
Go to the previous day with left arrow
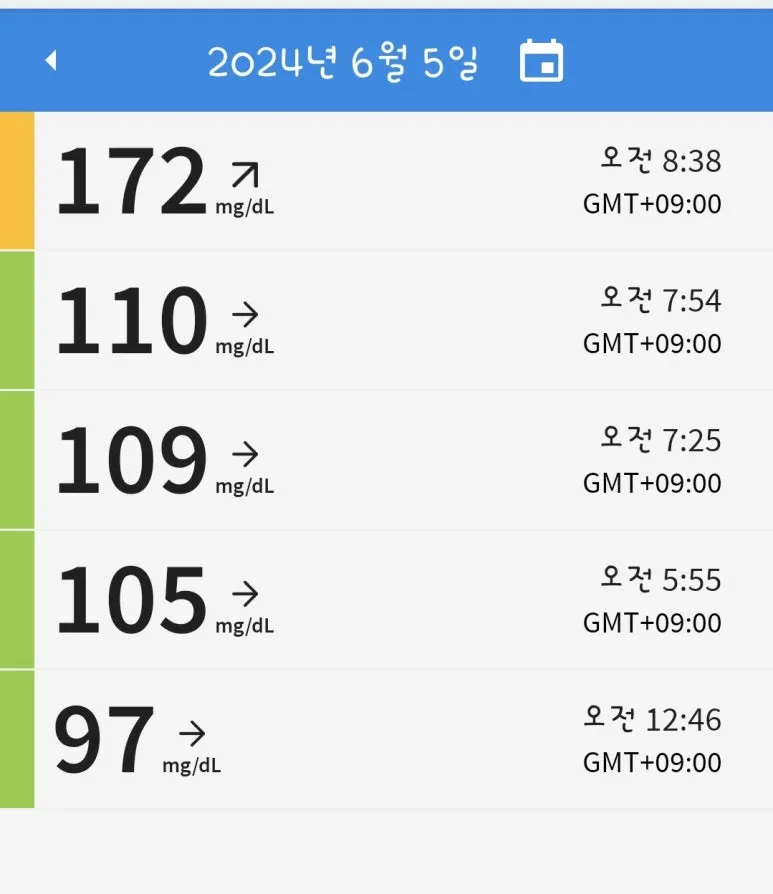pyautogui.click(x=50, y=61)
